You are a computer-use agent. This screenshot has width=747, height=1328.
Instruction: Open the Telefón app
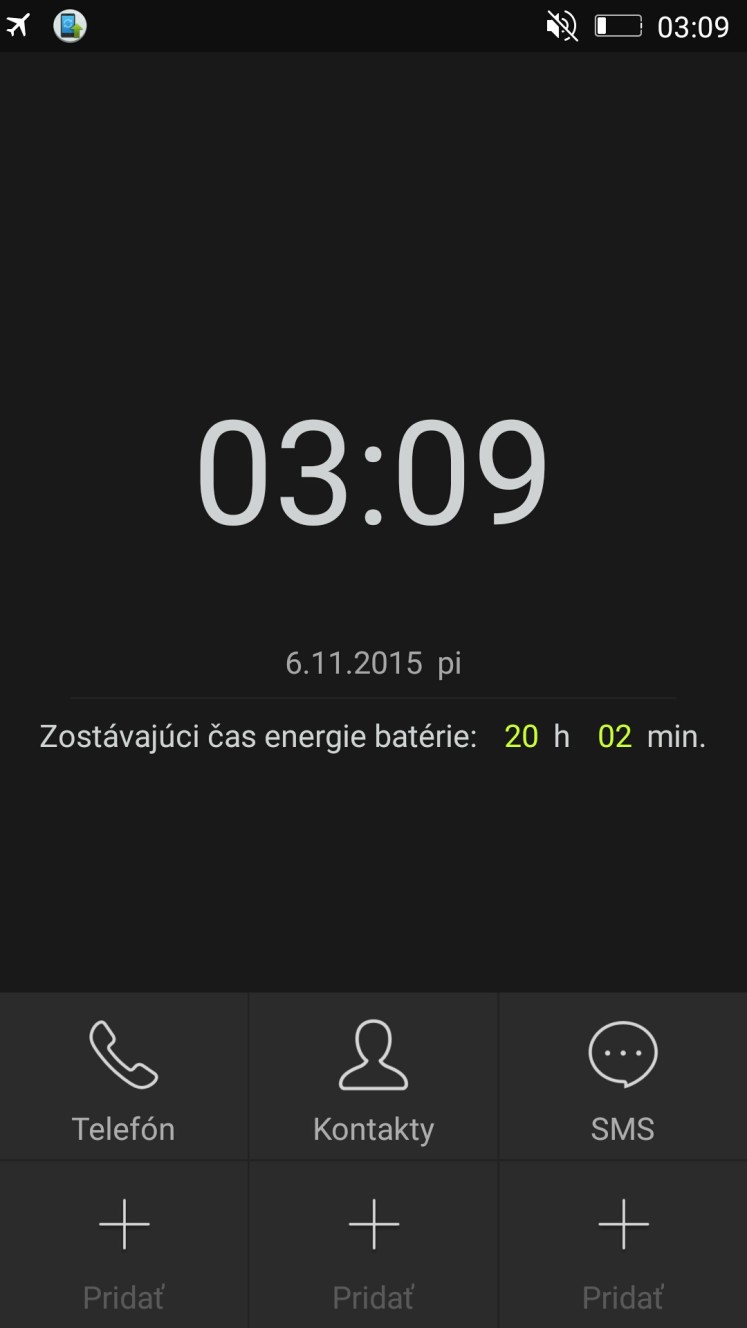point(123,1076)
